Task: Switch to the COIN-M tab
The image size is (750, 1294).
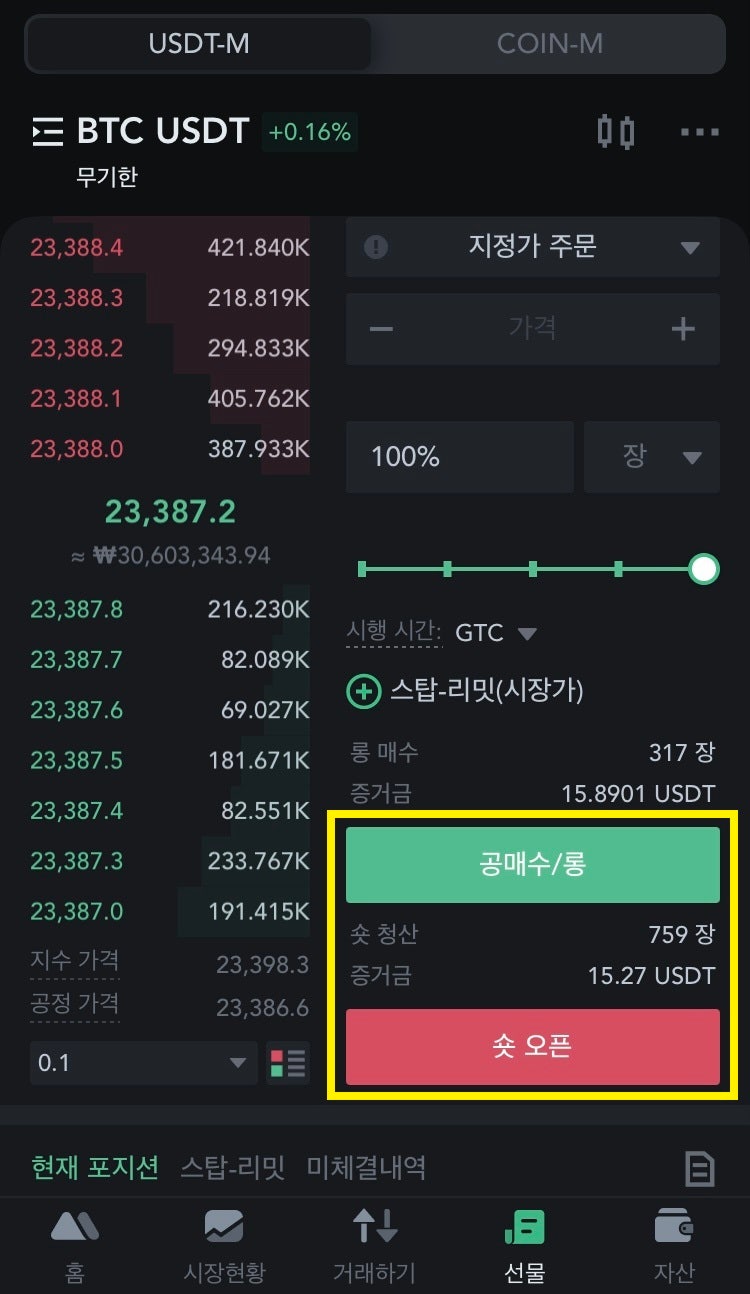Action: (x=549, y=44)
